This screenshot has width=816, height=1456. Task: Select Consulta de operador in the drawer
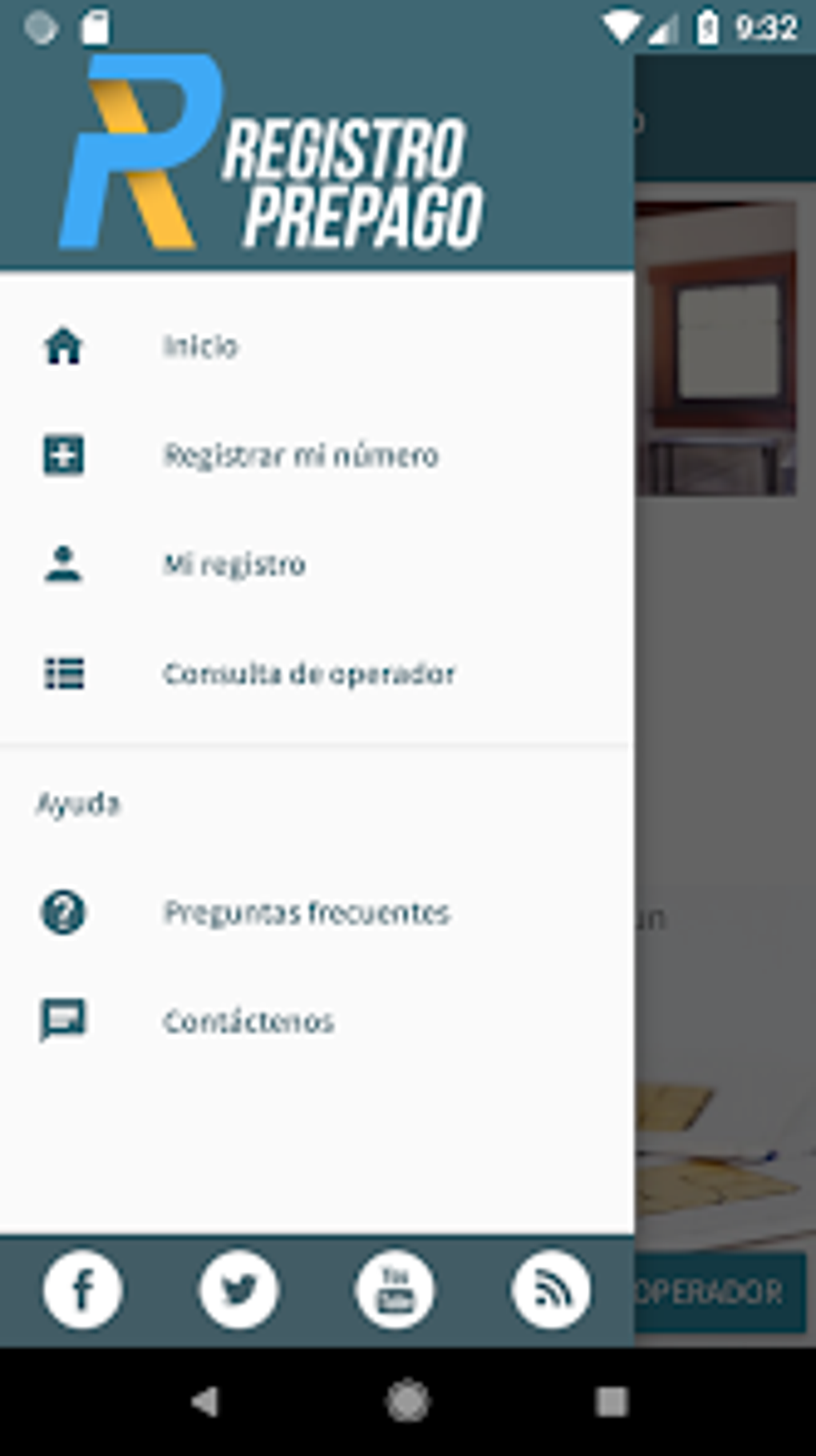point(309,674)
